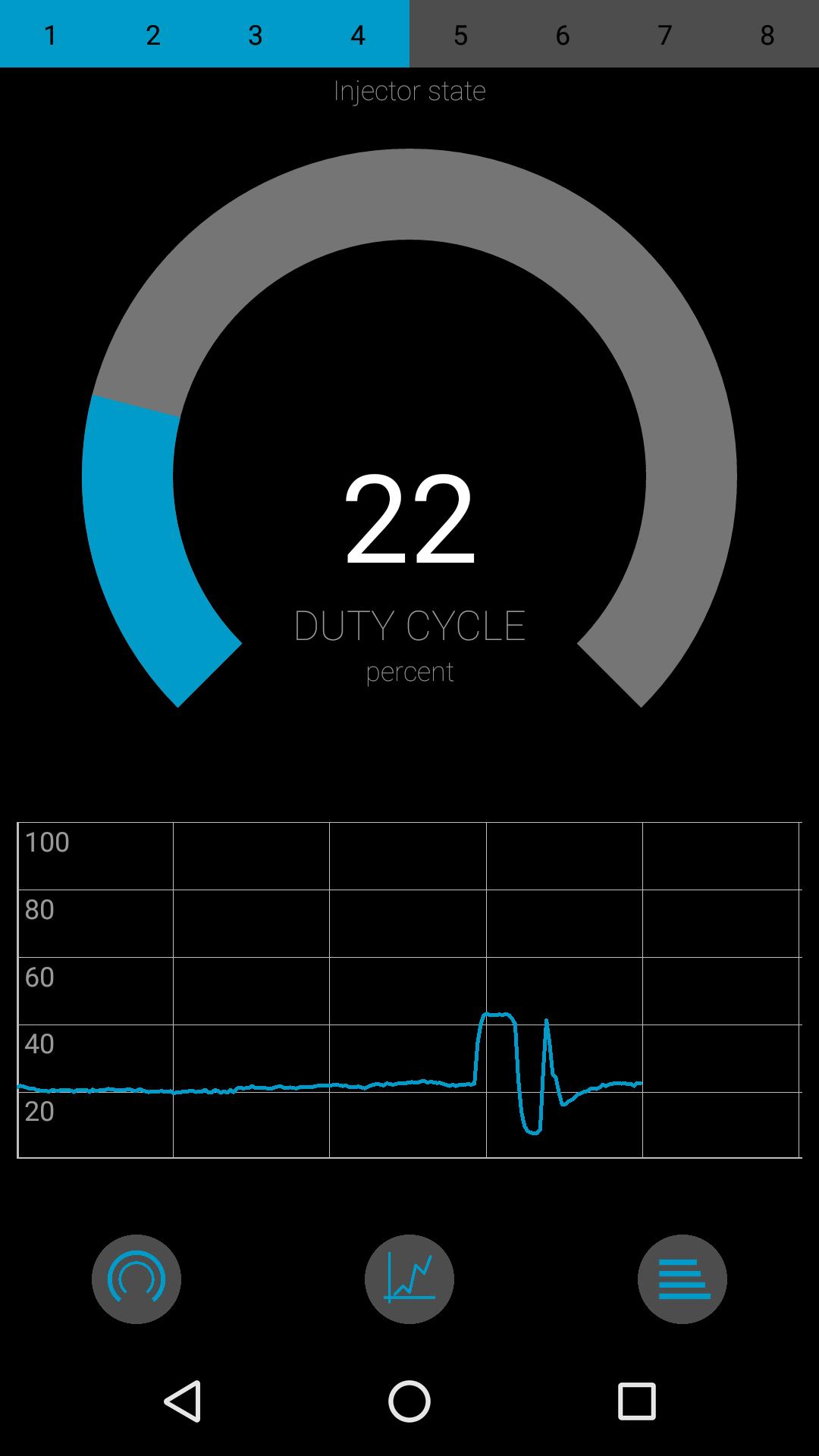
Task: Open tab 1 for first injector
Action: click(x=51, y=34)
